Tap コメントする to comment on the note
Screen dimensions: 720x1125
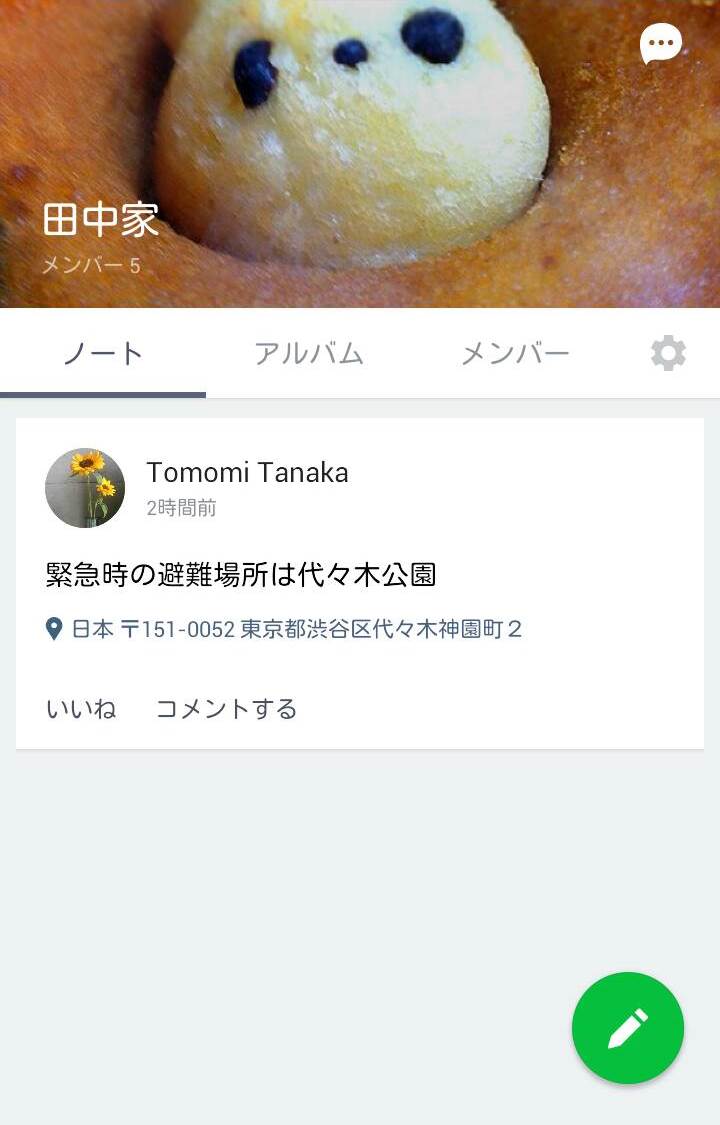tap(226, 709)
